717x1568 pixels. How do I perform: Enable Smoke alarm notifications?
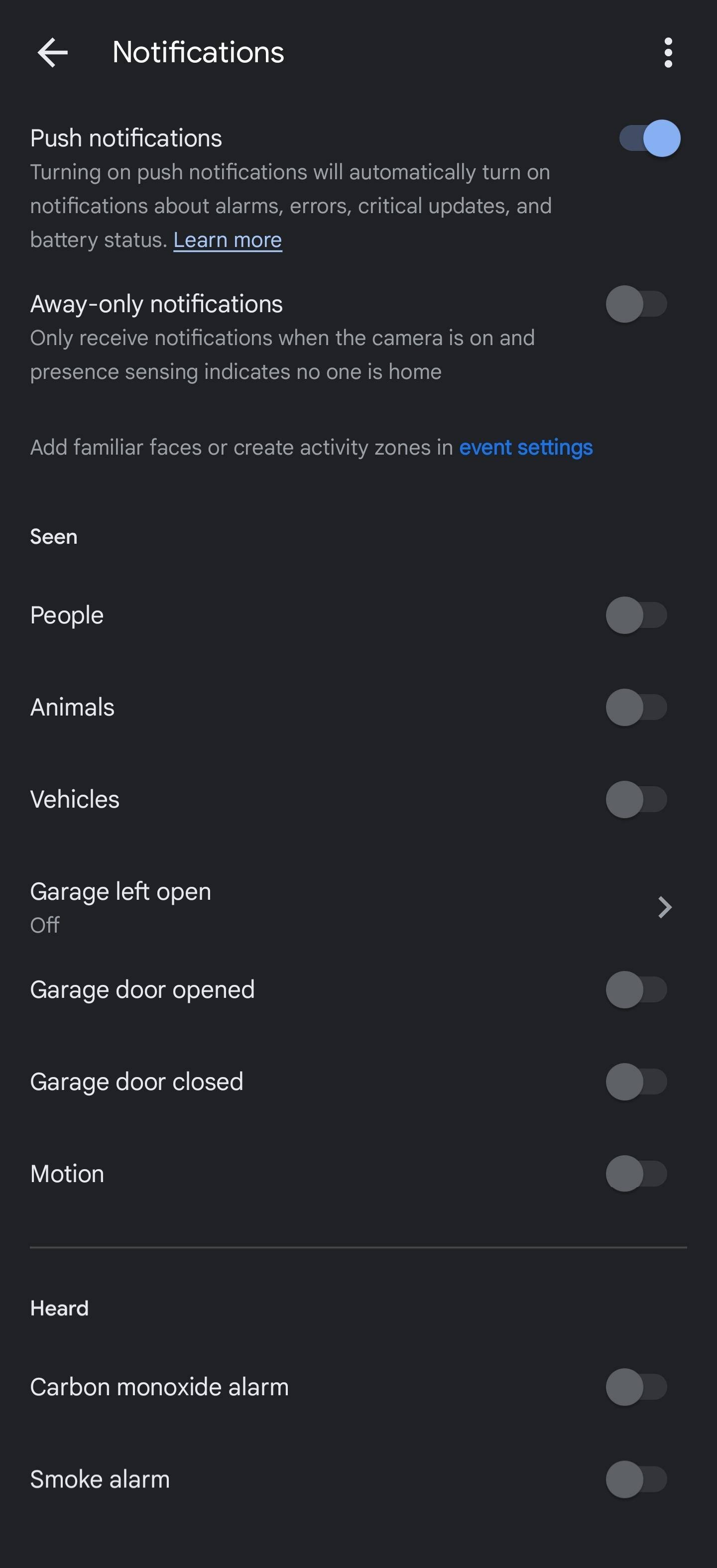point(635,1479)
